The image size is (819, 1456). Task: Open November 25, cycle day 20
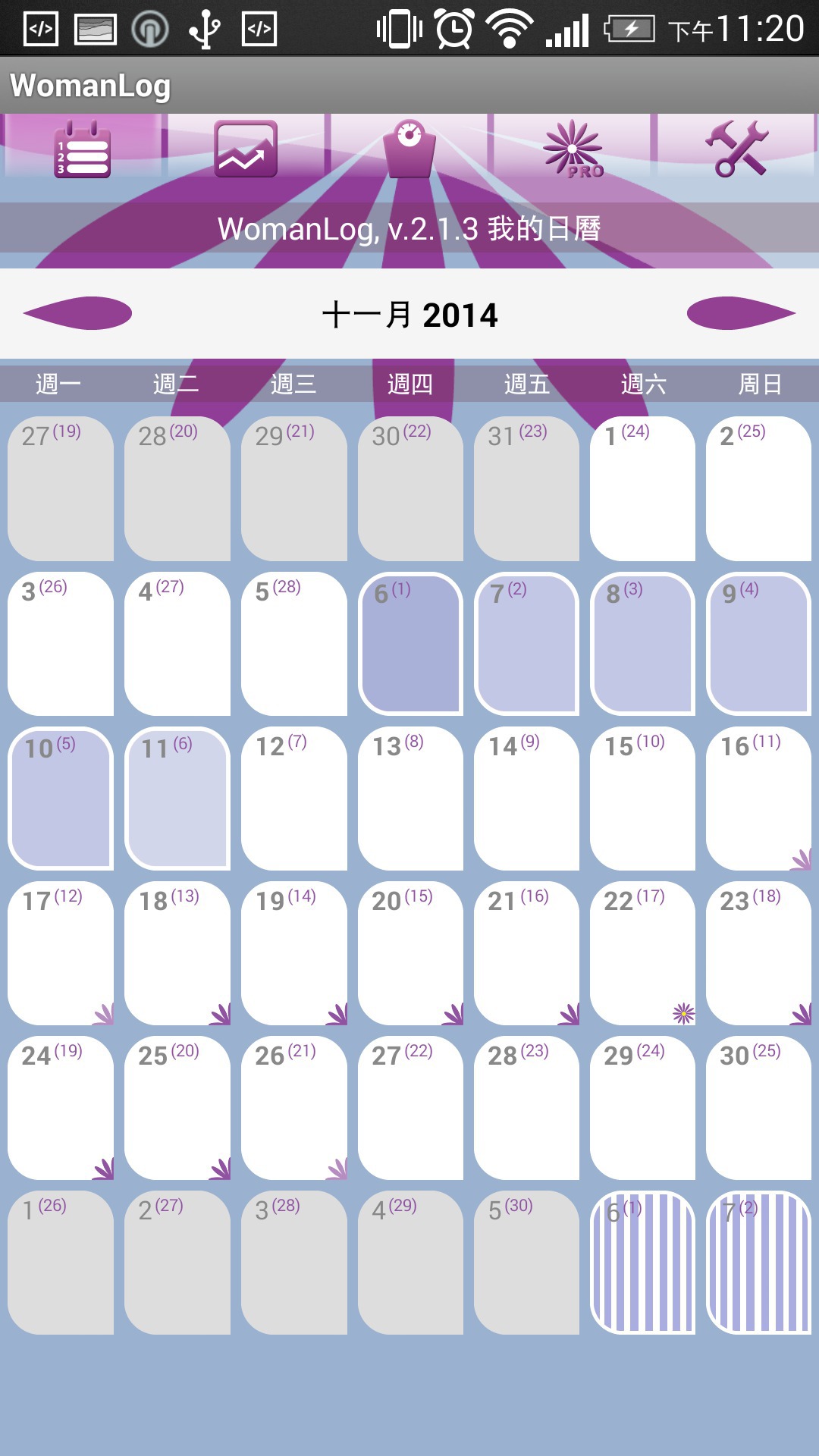tap(177, 1108)
